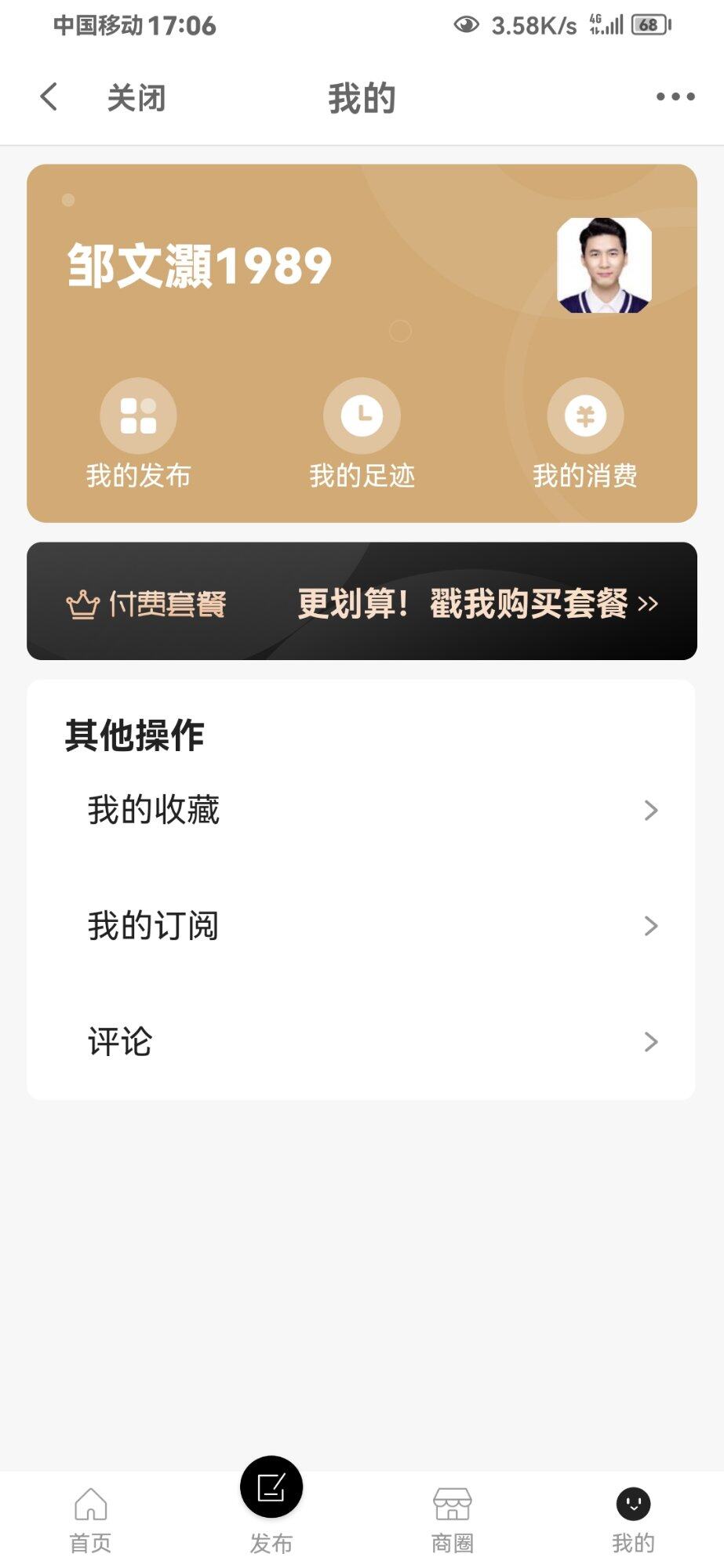Open the 评论 row
Viewport: 724px width, 1568px height.
[x=362, y=1042]
